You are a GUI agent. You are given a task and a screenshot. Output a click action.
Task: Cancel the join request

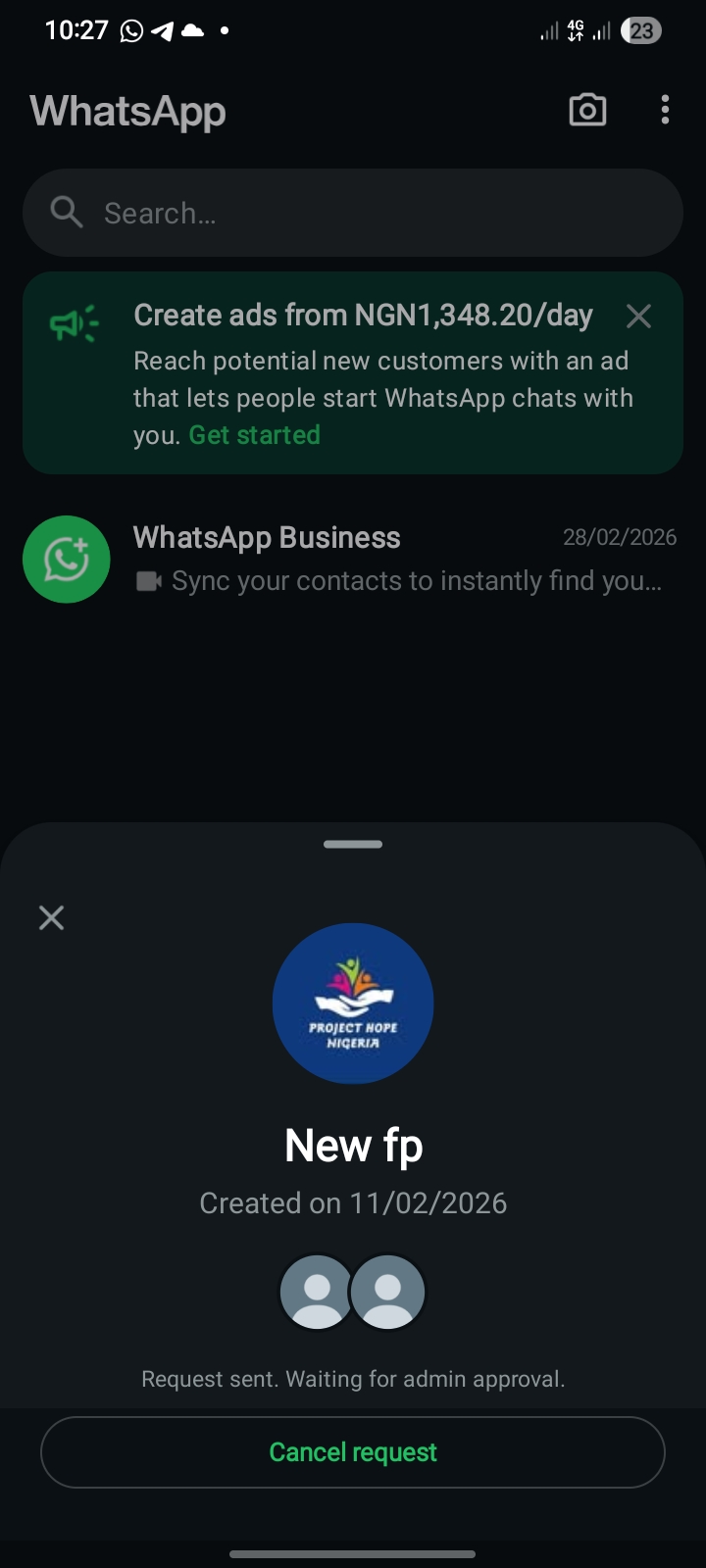(353, 1452)
